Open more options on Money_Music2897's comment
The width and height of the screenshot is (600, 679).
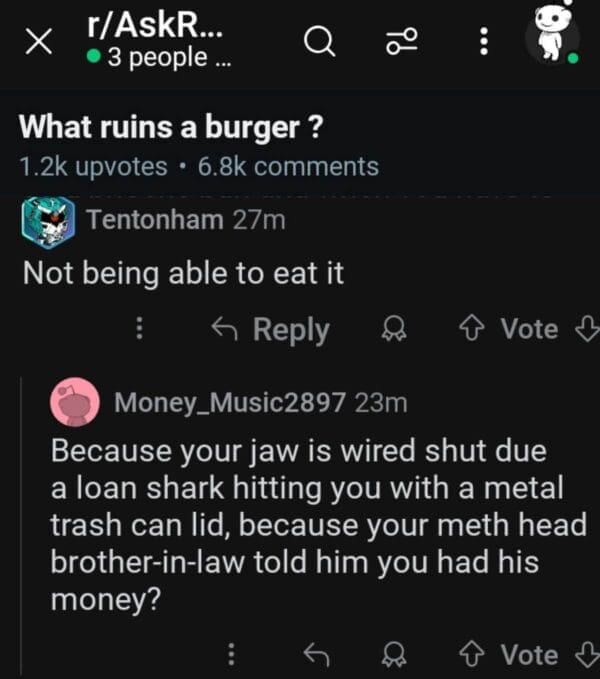[x=232, y=655]
